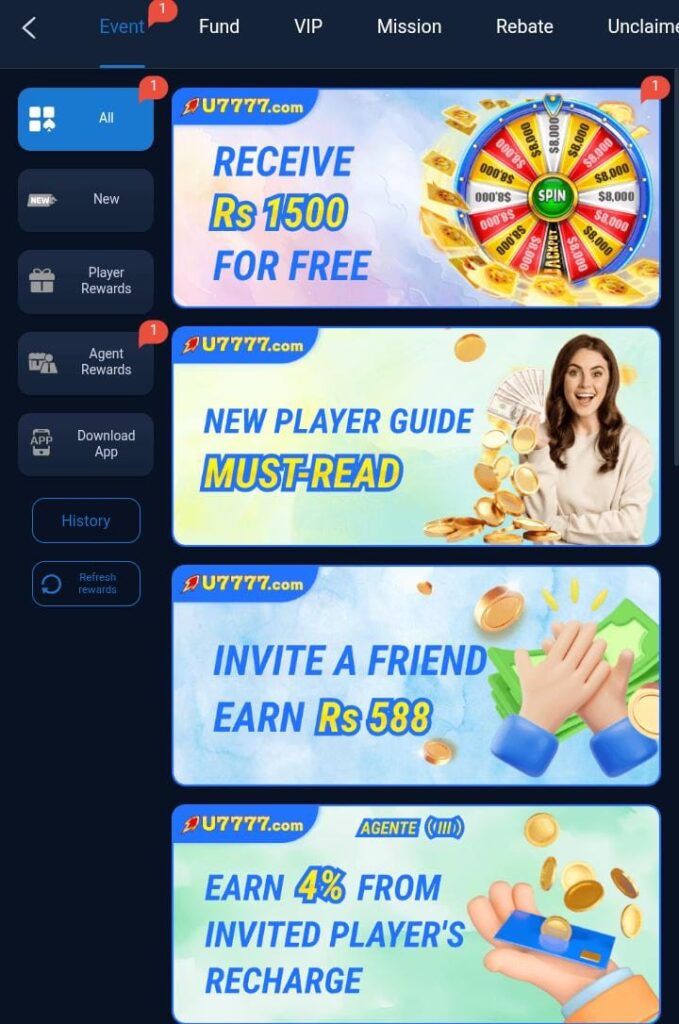View rewards History
Image resolution: width=679 pixels, height=1024 pixels.
click(x=86, y=521)
